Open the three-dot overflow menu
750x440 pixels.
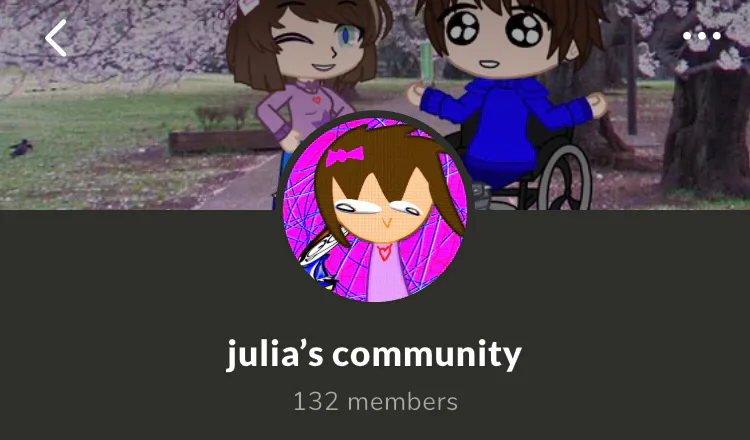[701, 36]
